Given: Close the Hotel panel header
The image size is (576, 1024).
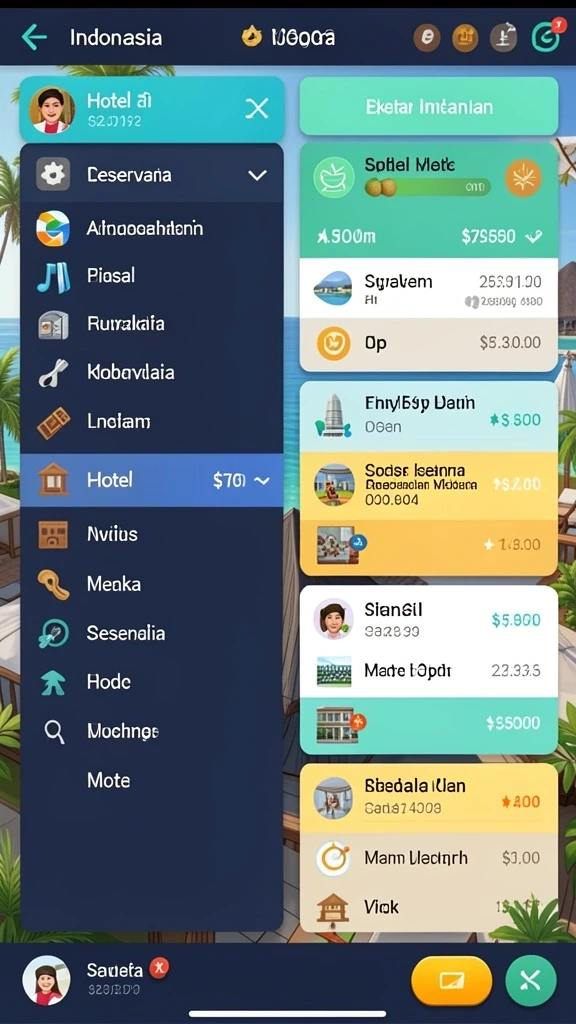Looking at the screenshot, I should point(257,108).
